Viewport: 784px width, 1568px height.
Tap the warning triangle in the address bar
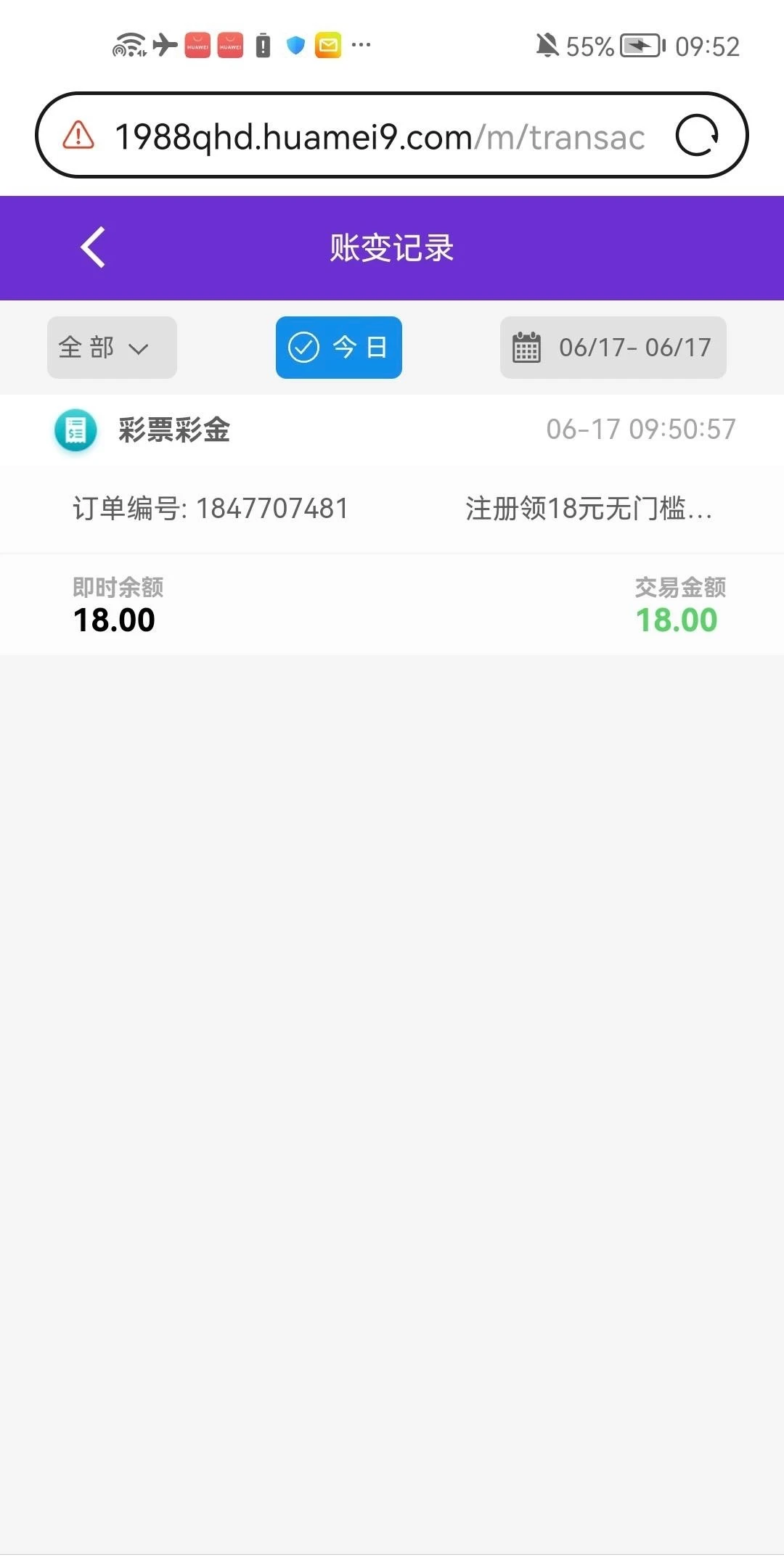[x=76, y=135]
